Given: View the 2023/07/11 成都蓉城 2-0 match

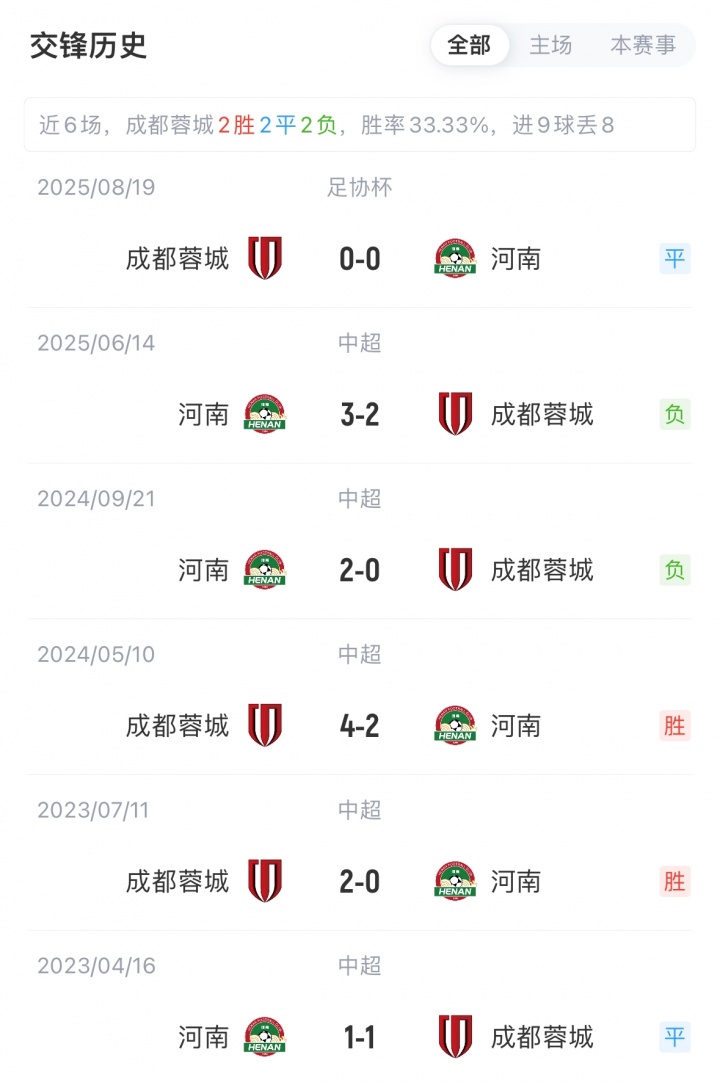Looking at the screenshot, I should pos(360,881).
